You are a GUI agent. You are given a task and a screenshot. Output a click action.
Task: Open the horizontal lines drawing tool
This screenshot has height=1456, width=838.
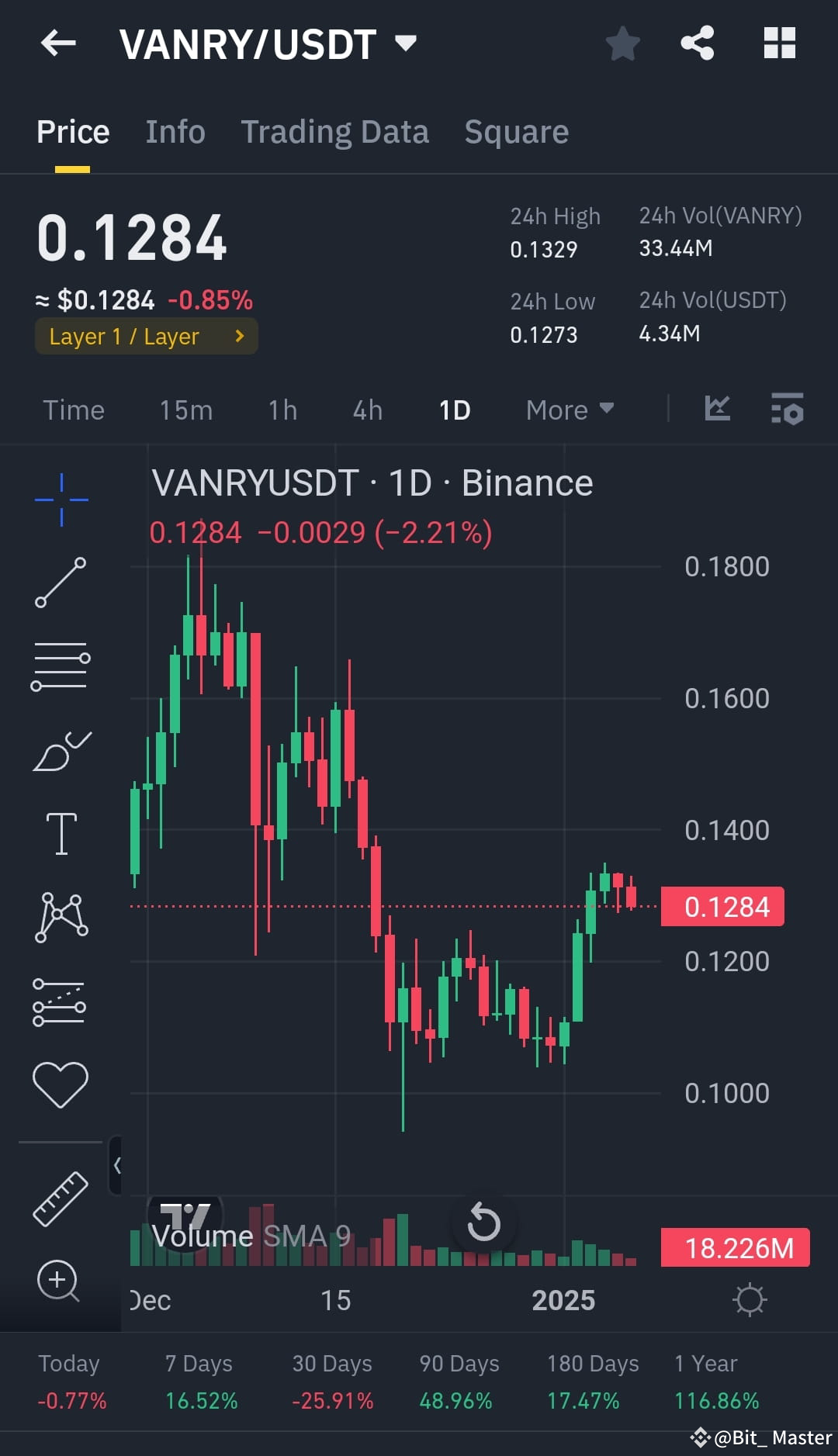pos(61,666)
